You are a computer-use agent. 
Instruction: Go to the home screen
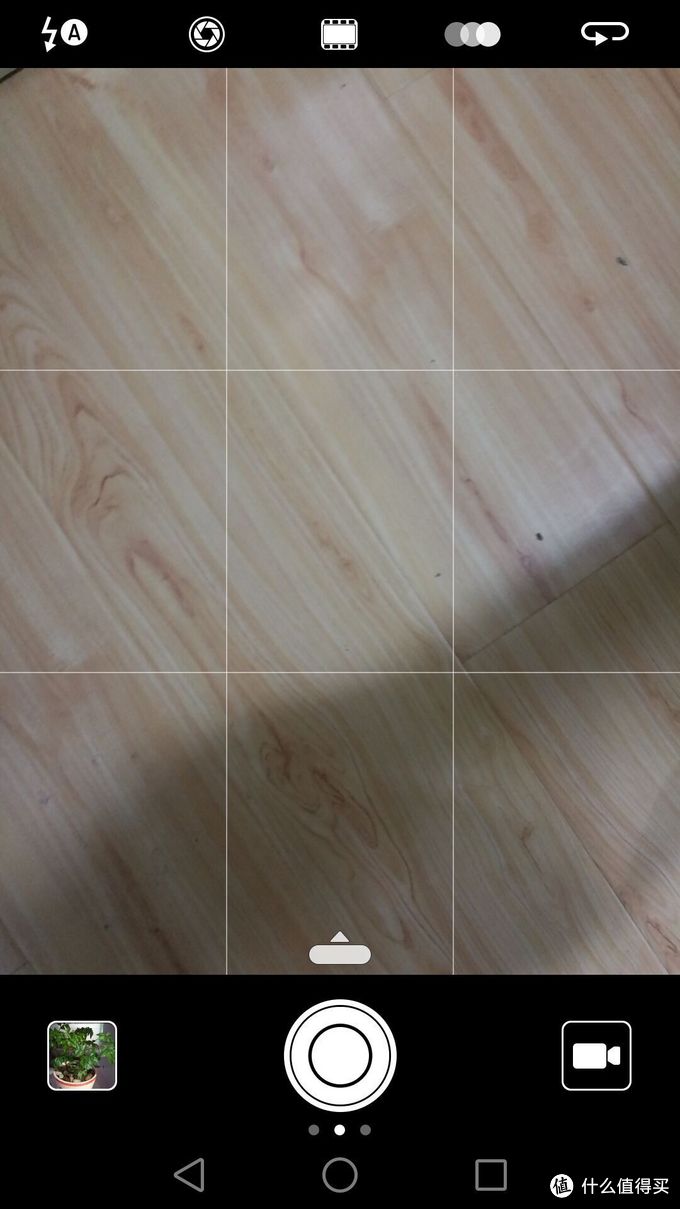tap(340, 1174)
